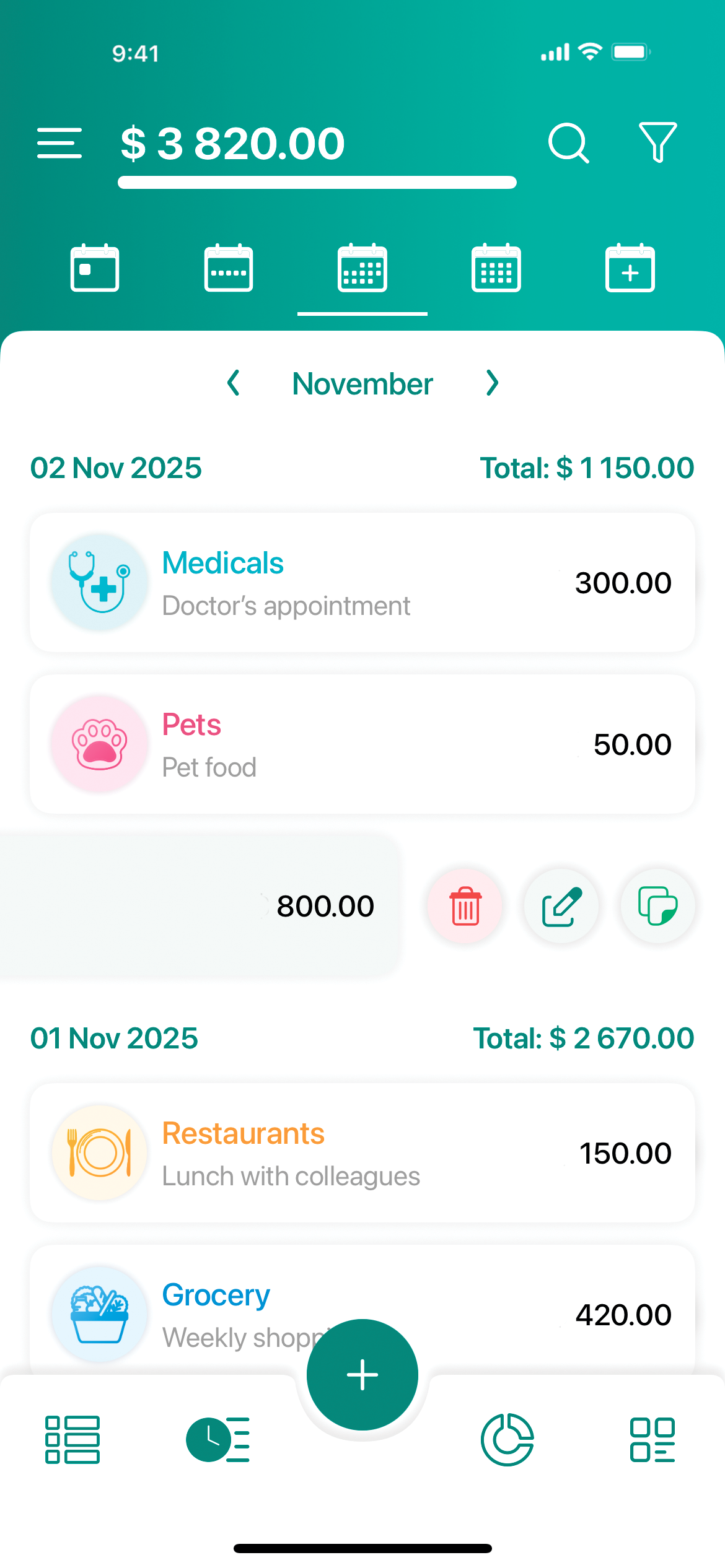The height and width of the screenshot is (1568, 725).
Task: Open the history tab in bottom navigation
Action: click(x=217, y=1439)
